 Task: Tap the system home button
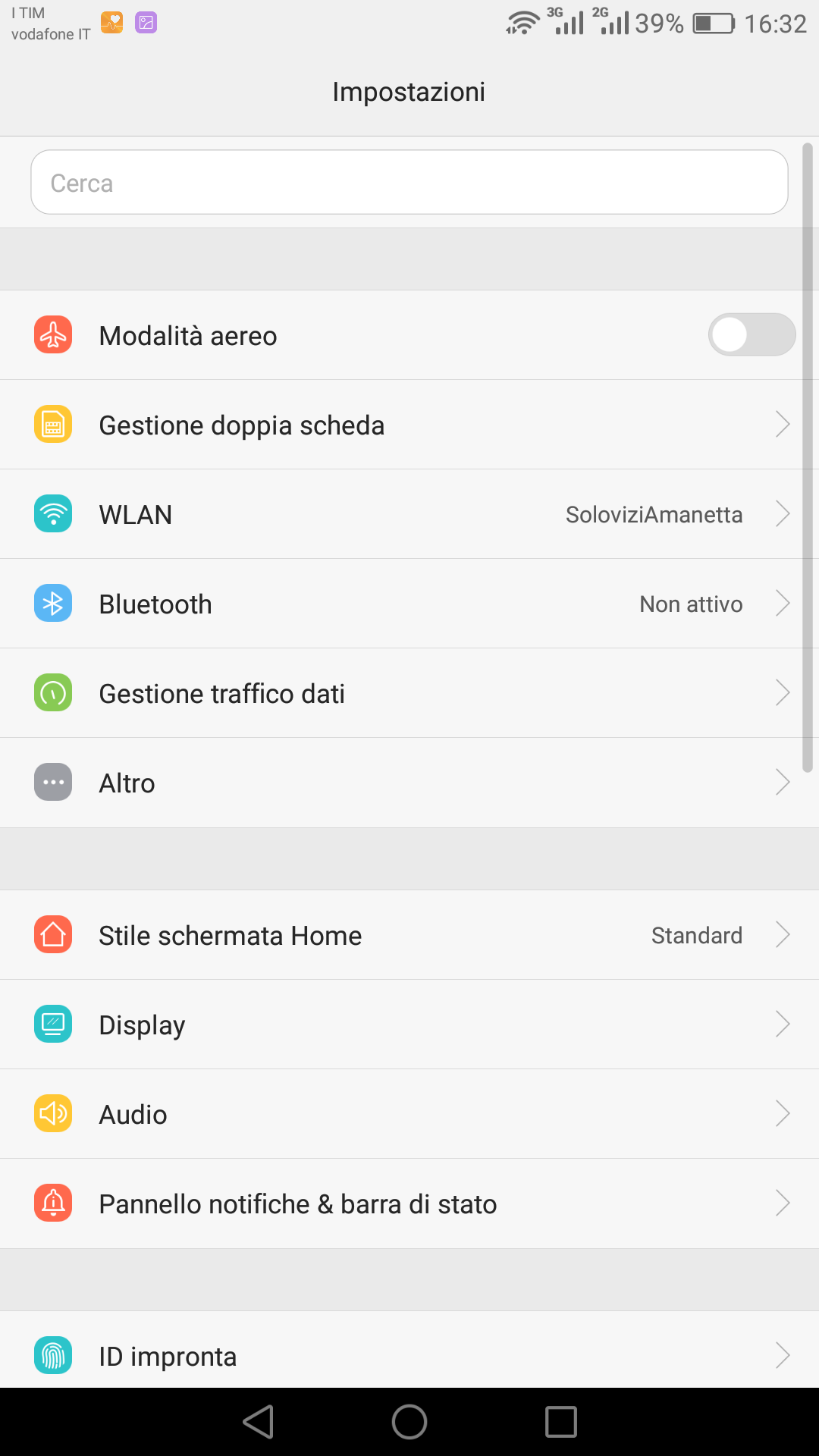(409, 1422)
